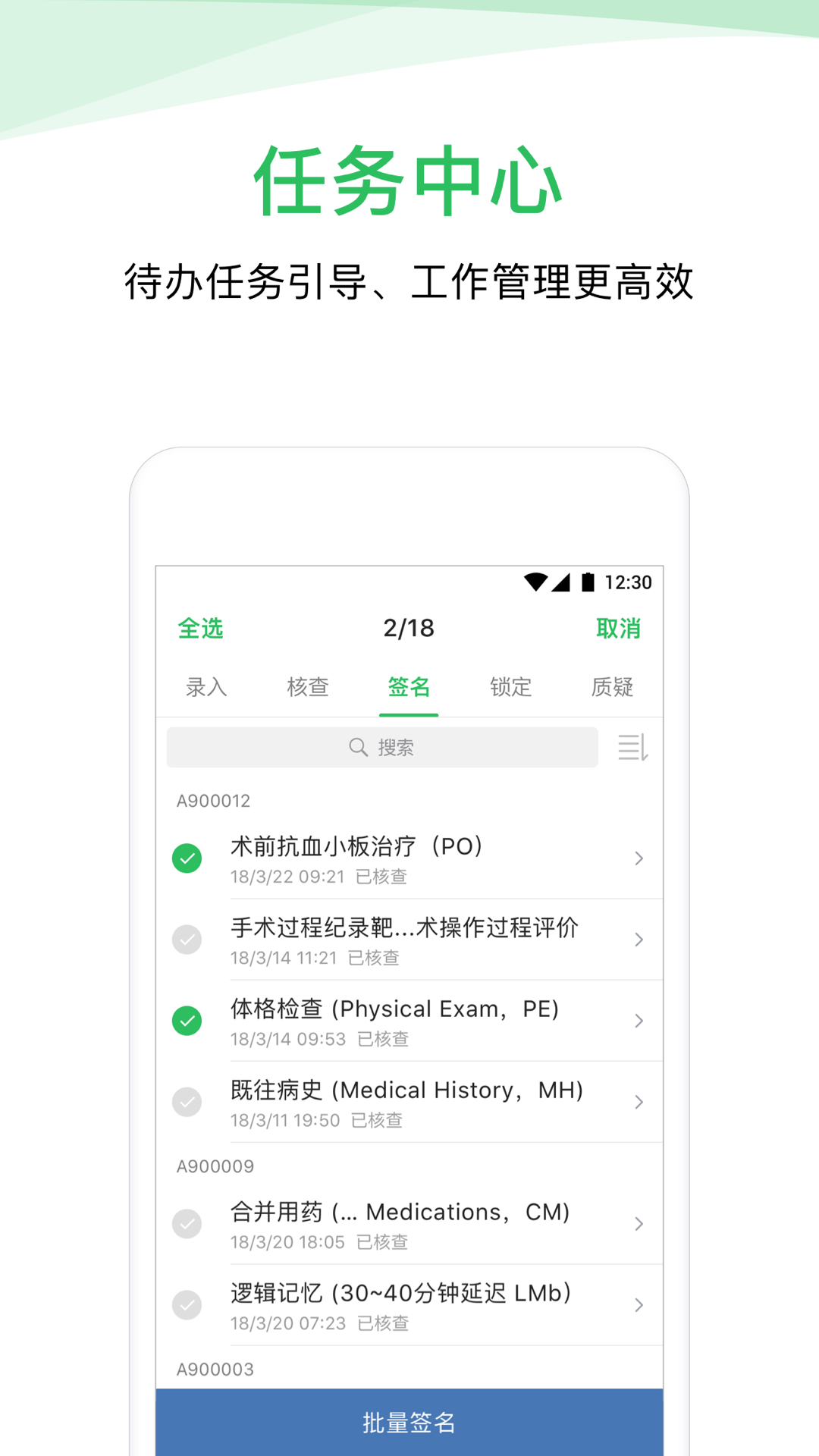Tap the battery icon in status bar
The image size is (819, 1456).
pos(588,582)
